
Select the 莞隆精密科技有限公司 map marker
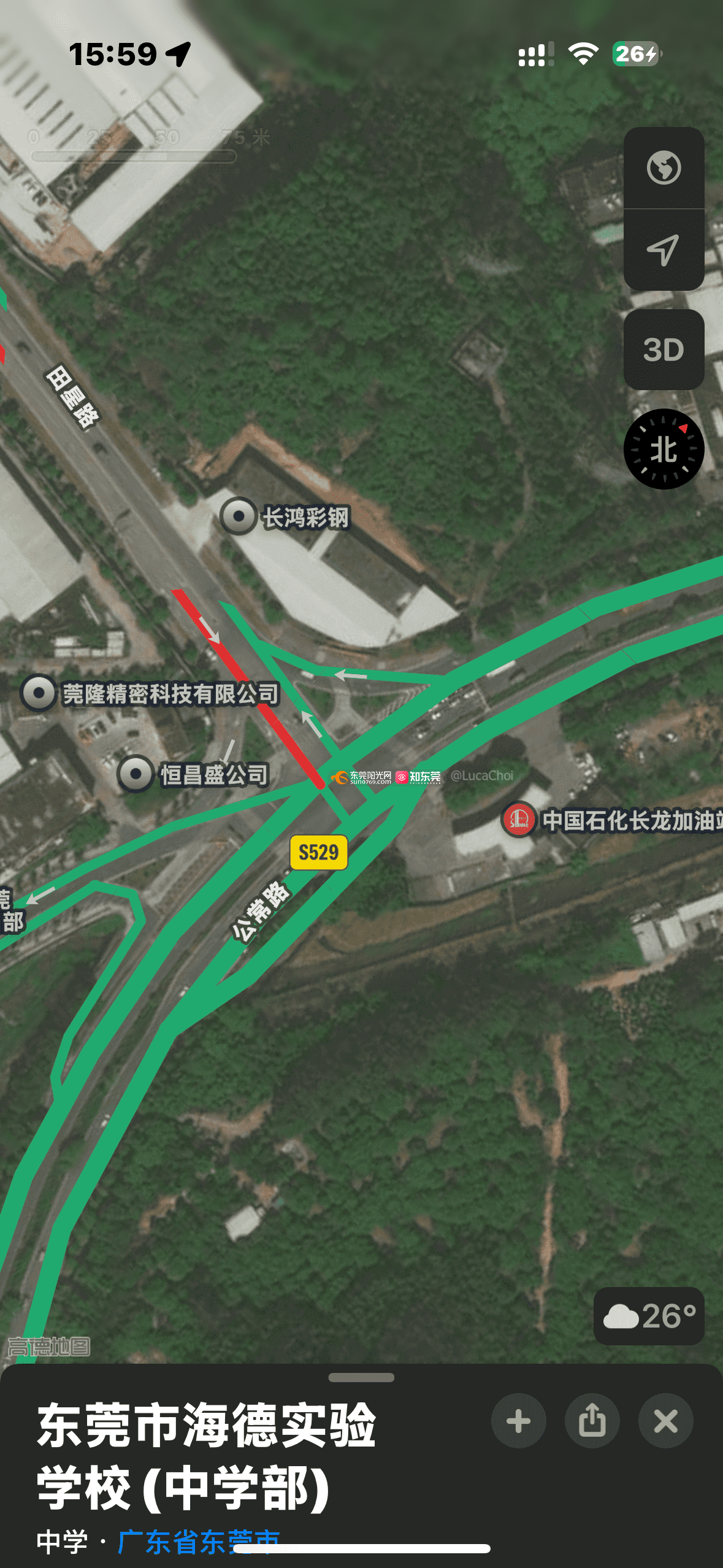[39, 693]
